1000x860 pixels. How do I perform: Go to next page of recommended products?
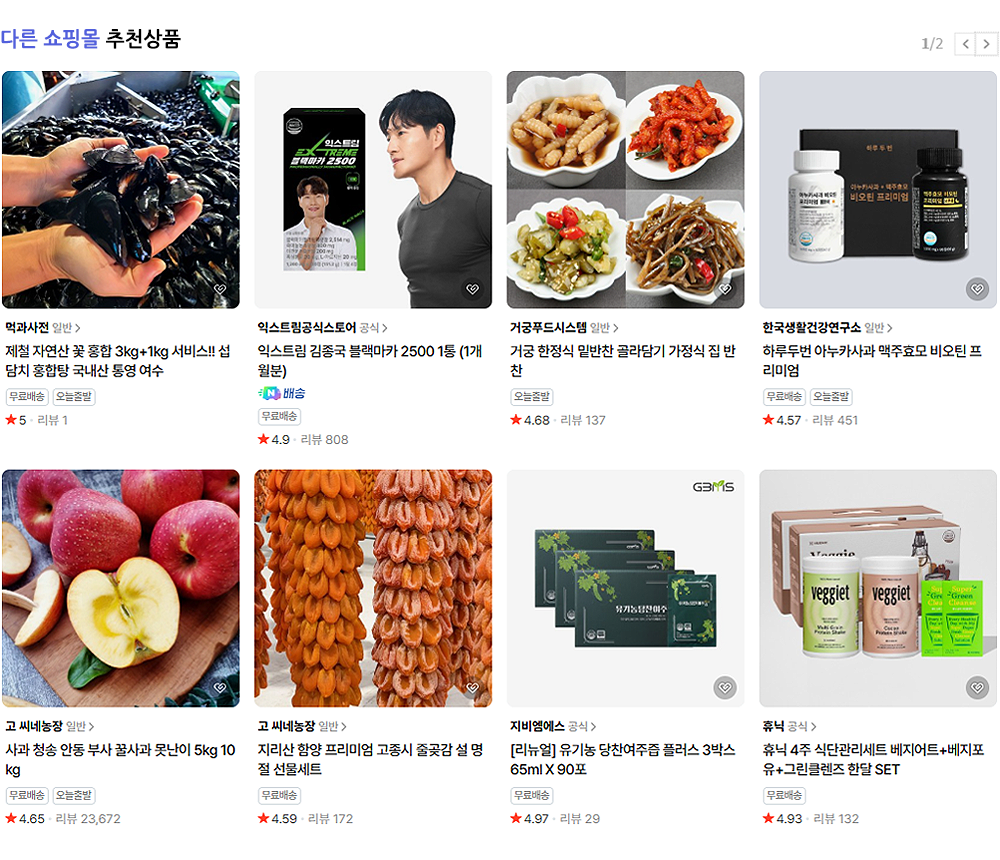(986, 44)
